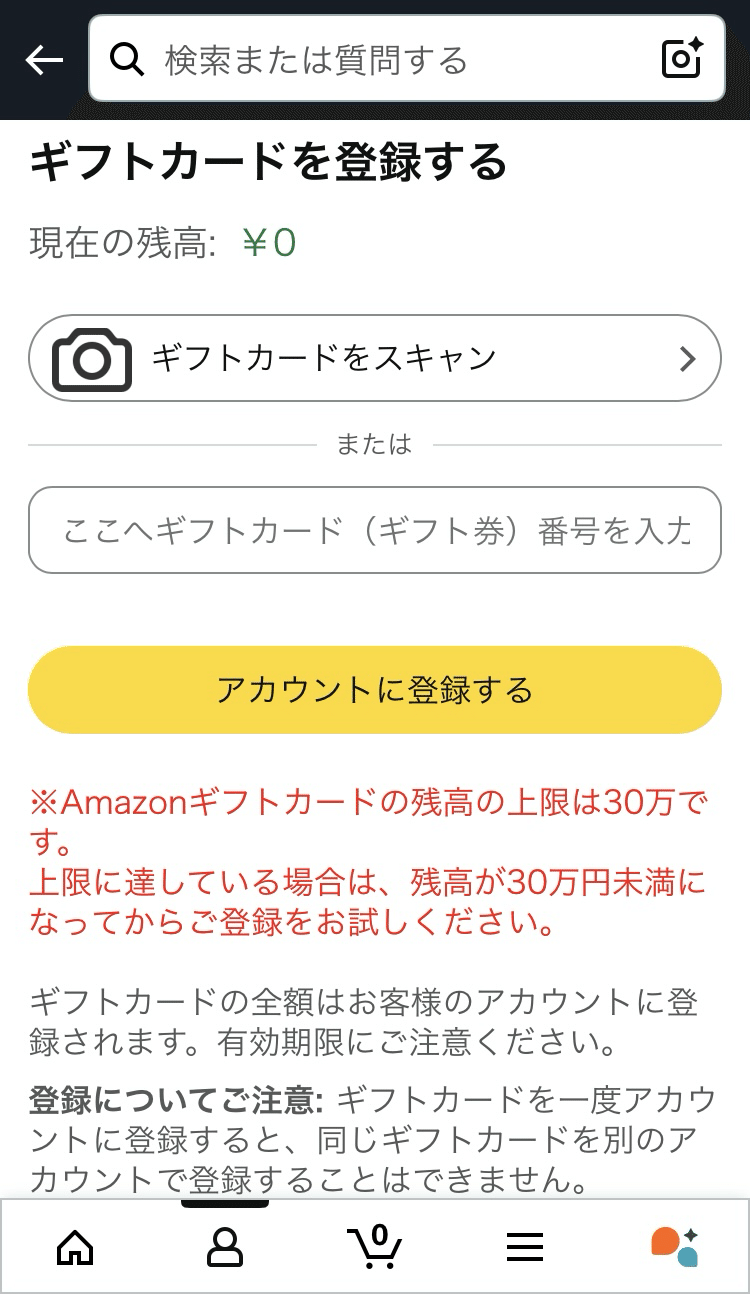Tap the または divider label
The image size is (750, 1294).
[x=375, y=445]
